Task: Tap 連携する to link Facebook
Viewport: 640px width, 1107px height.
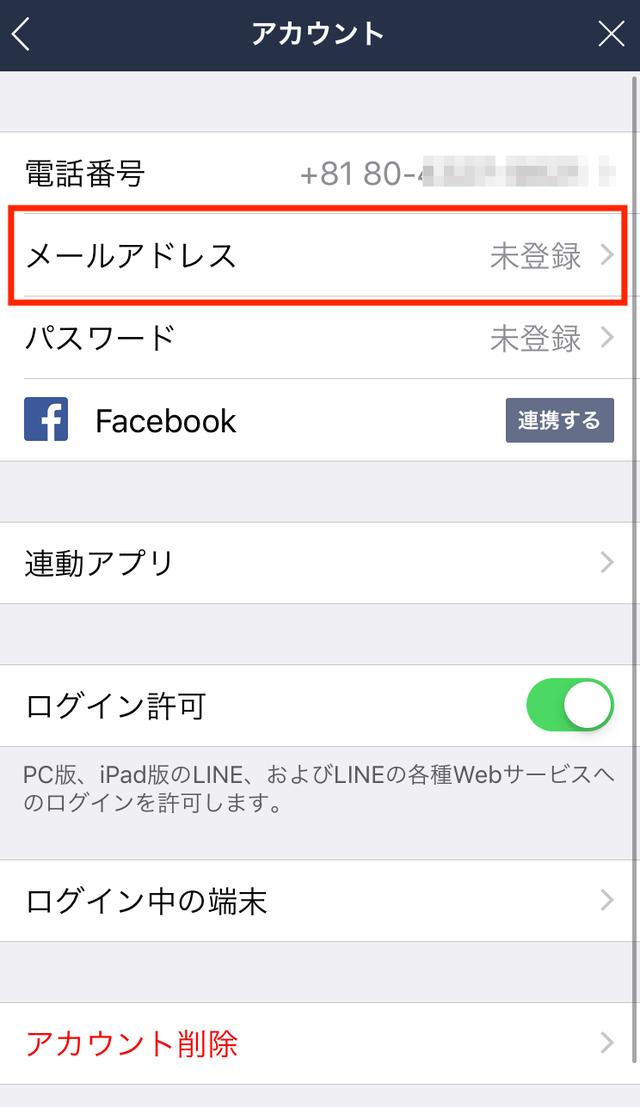Action: tap(560, 420)
